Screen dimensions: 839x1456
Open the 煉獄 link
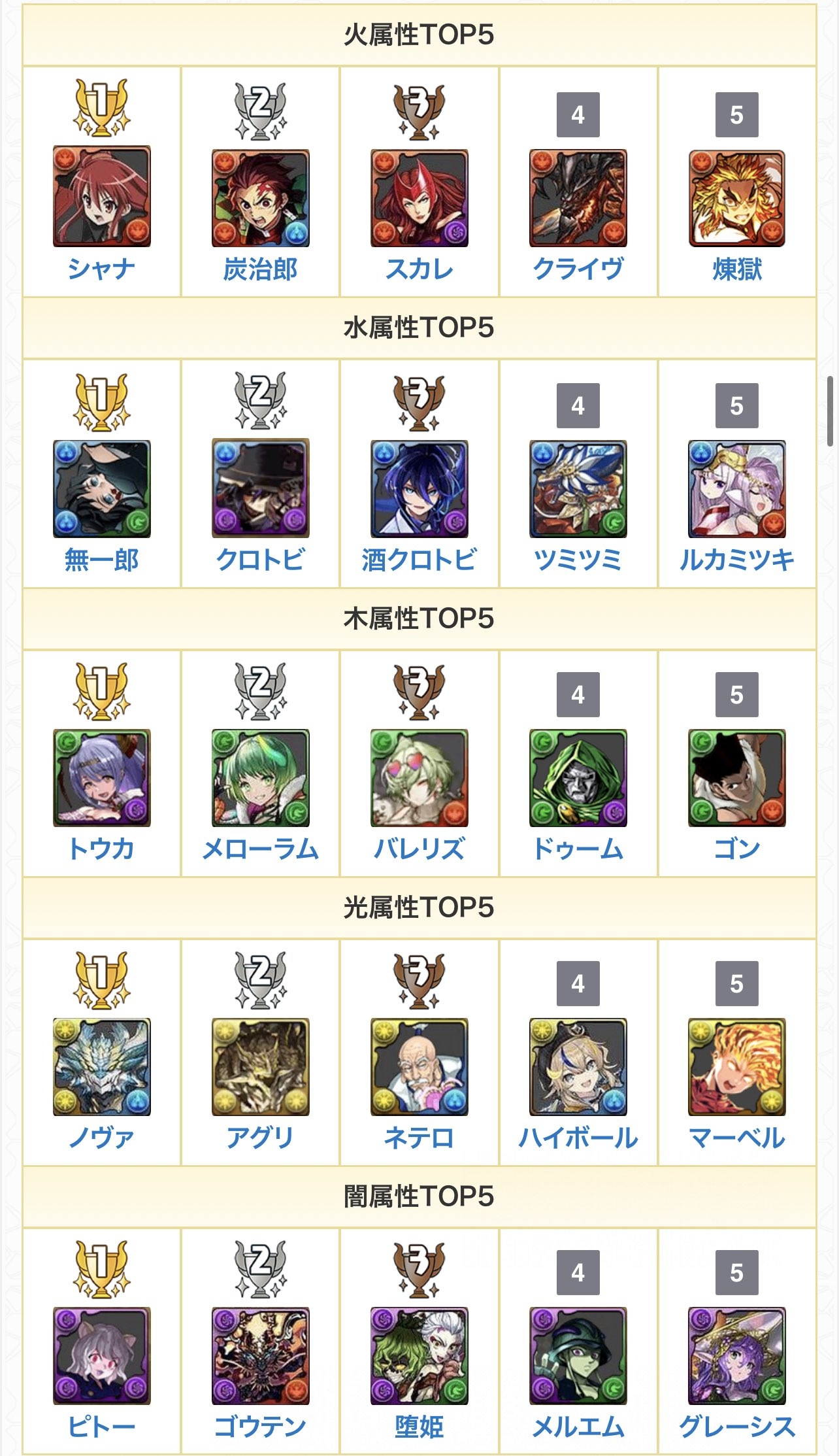pyautogui.click(x=737, y=269)
